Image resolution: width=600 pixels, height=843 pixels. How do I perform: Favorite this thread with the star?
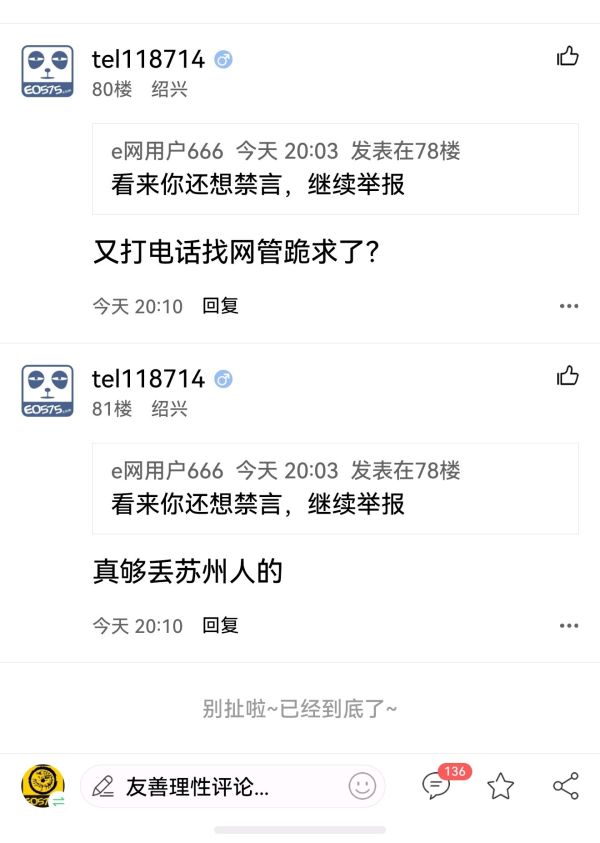501,786
